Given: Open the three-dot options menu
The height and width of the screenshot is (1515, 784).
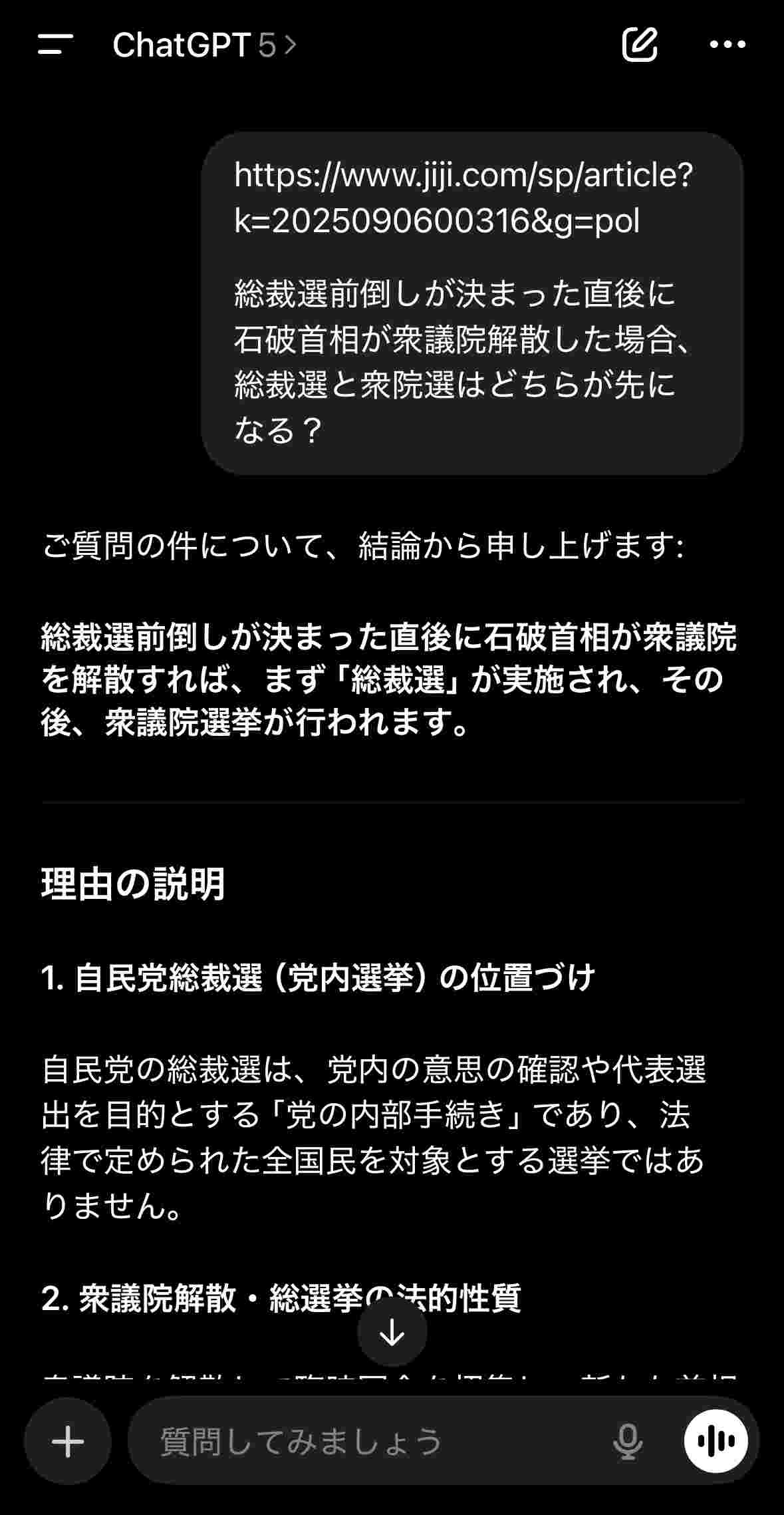Looking at the screenshot, I should pos(727,45).
